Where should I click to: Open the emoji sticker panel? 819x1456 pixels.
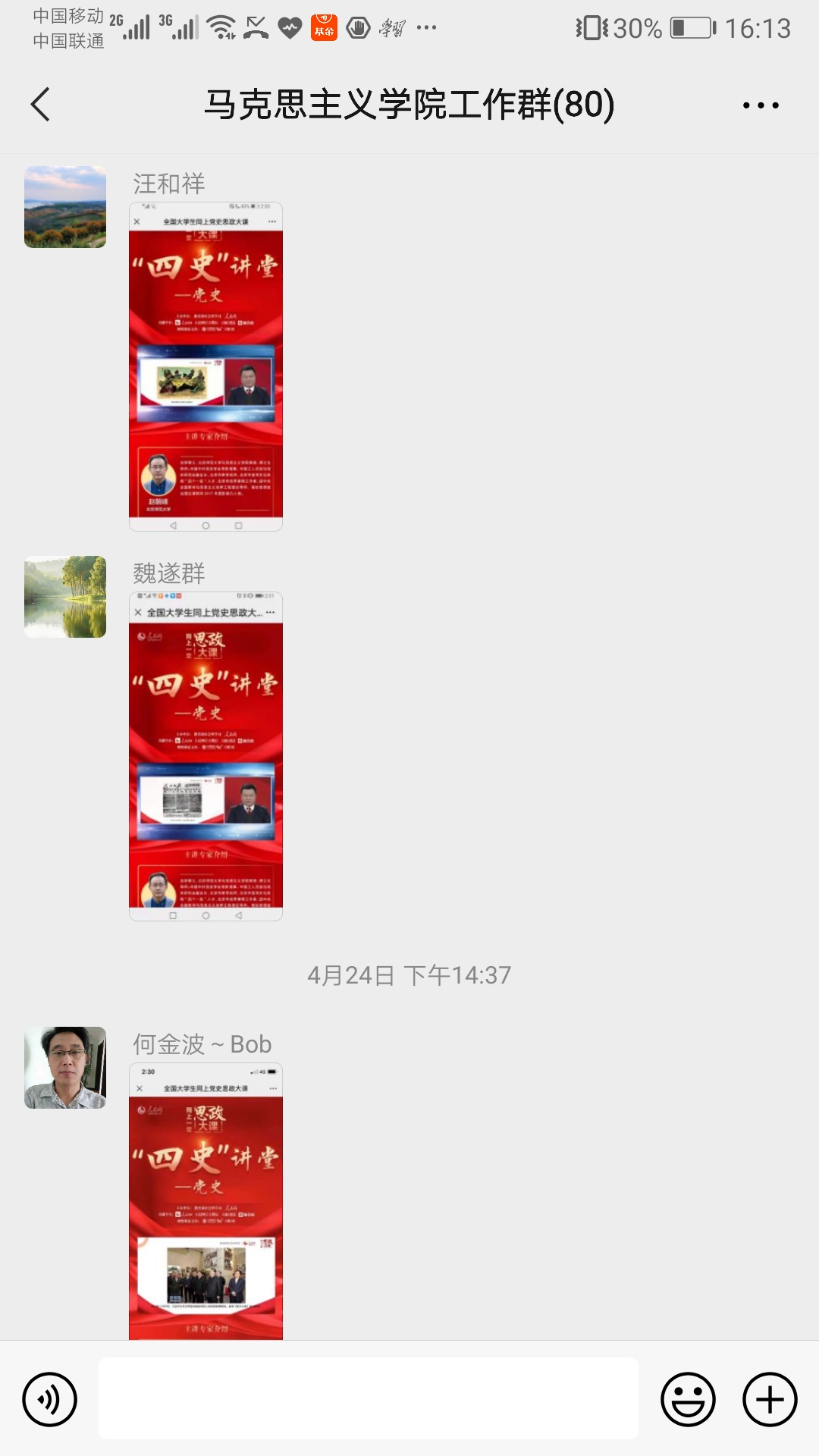pyautogui.click(x=688, y=1399)
